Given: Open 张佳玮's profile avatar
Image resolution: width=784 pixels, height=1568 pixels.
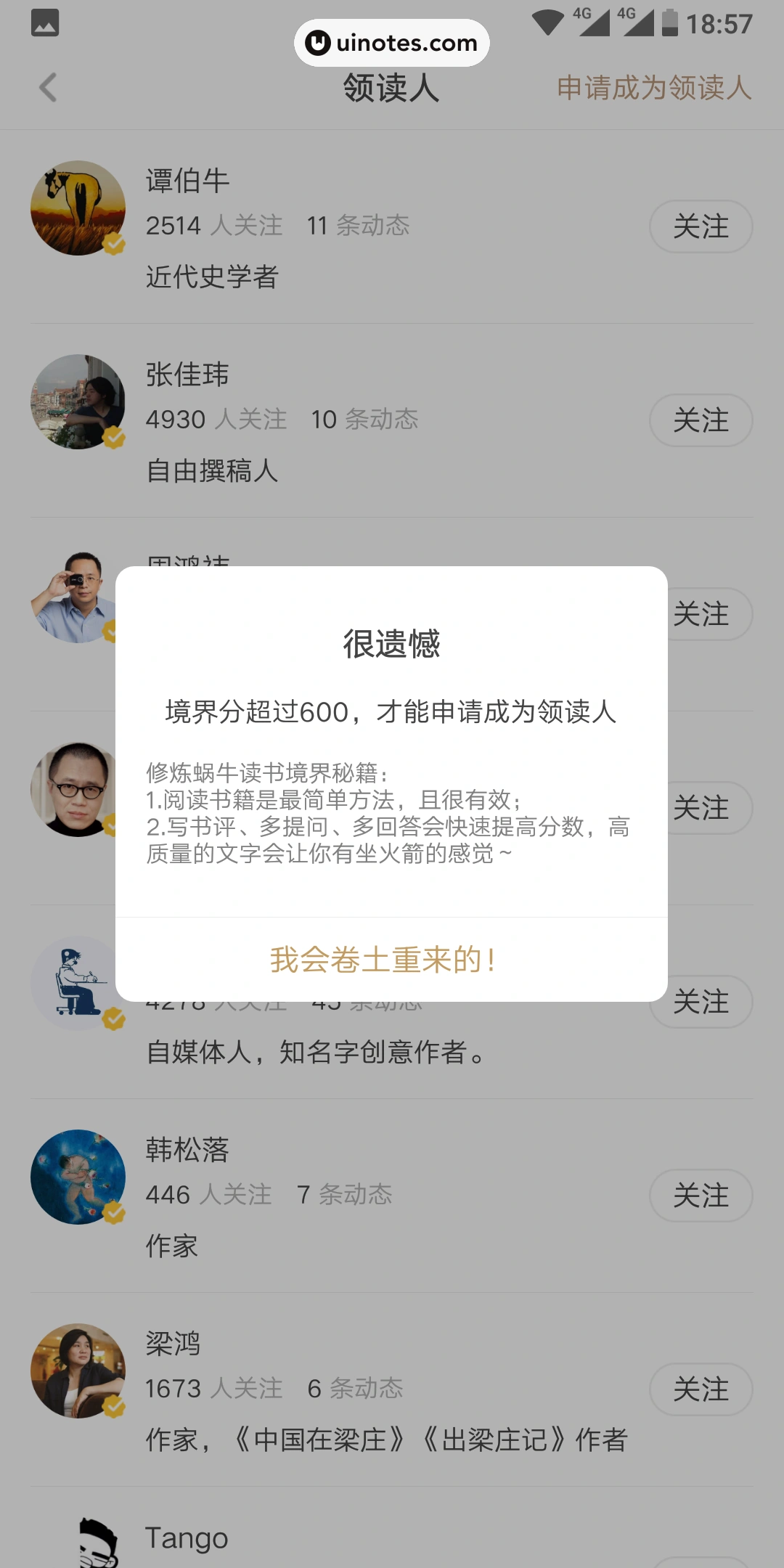Looking at the screenshot, I should 78,401.
